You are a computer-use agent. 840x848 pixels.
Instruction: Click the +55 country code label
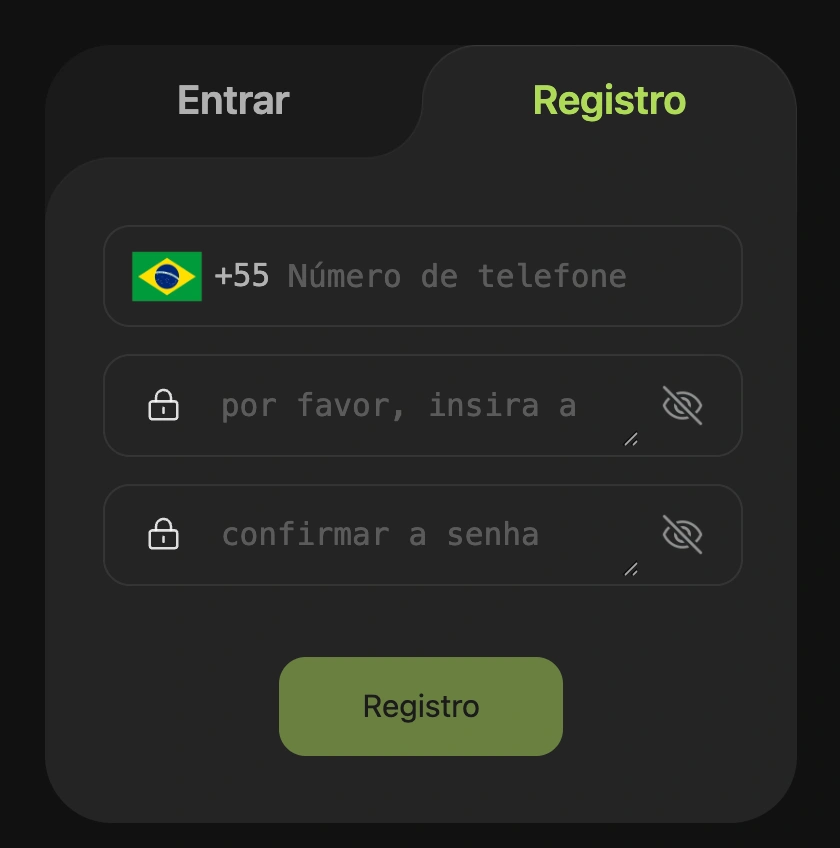point(242,276)
